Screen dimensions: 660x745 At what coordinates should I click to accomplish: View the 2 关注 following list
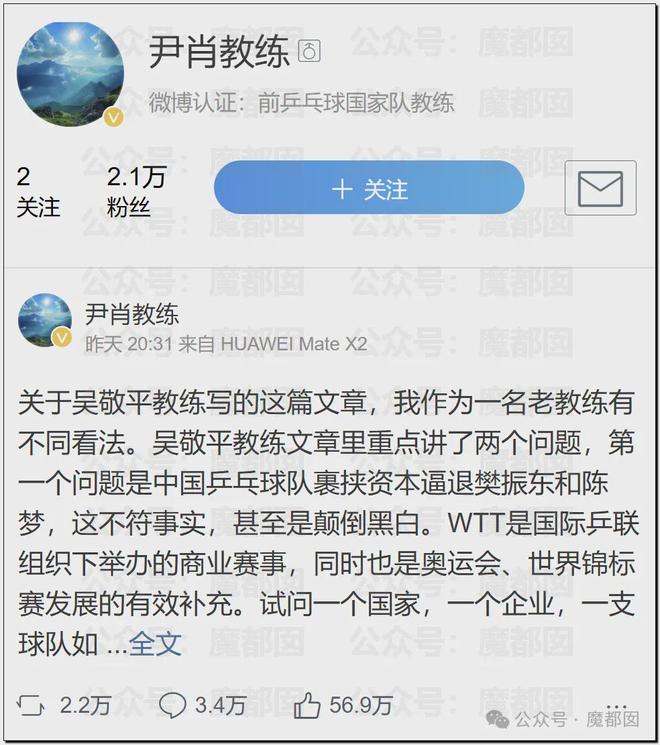pos(37,192)
